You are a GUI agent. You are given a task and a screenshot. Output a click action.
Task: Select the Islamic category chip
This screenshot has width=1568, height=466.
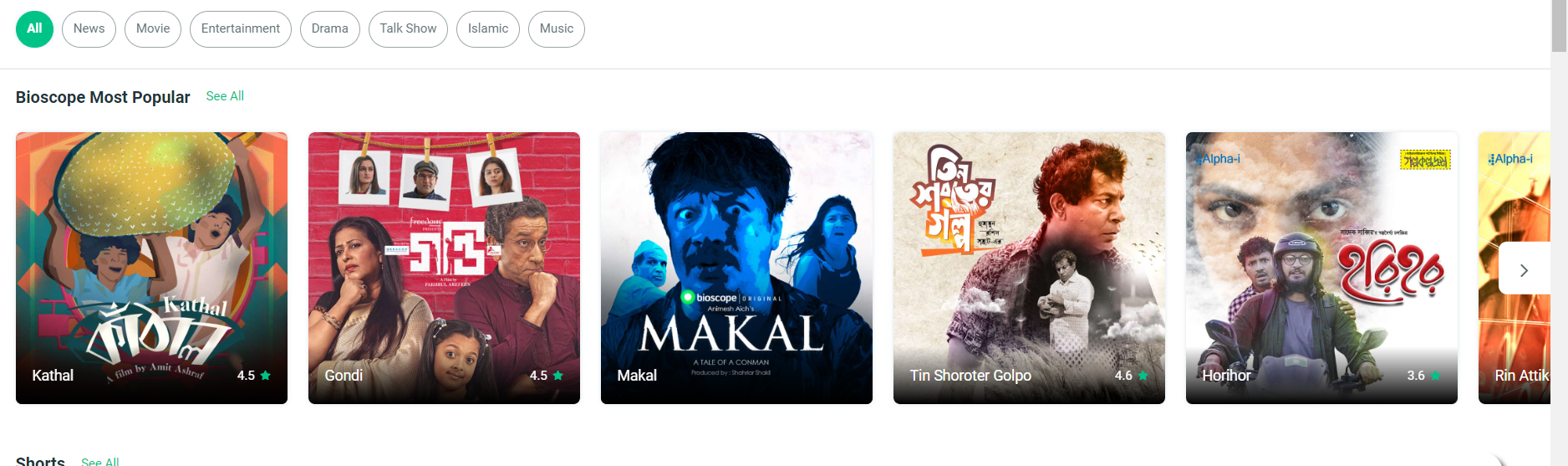[x=488, y=28]
